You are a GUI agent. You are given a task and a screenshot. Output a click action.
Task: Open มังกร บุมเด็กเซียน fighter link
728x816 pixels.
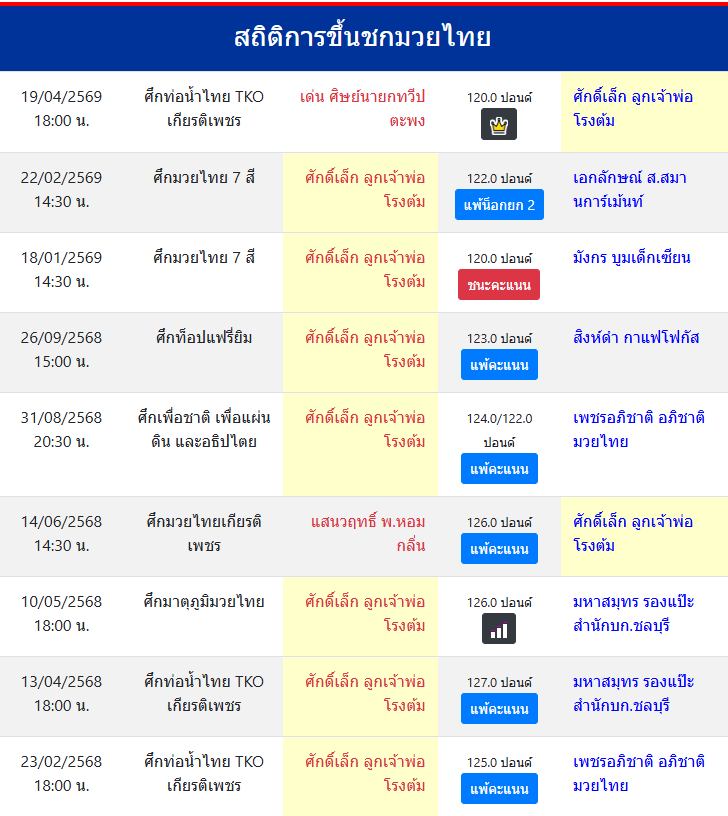[632, 257]
